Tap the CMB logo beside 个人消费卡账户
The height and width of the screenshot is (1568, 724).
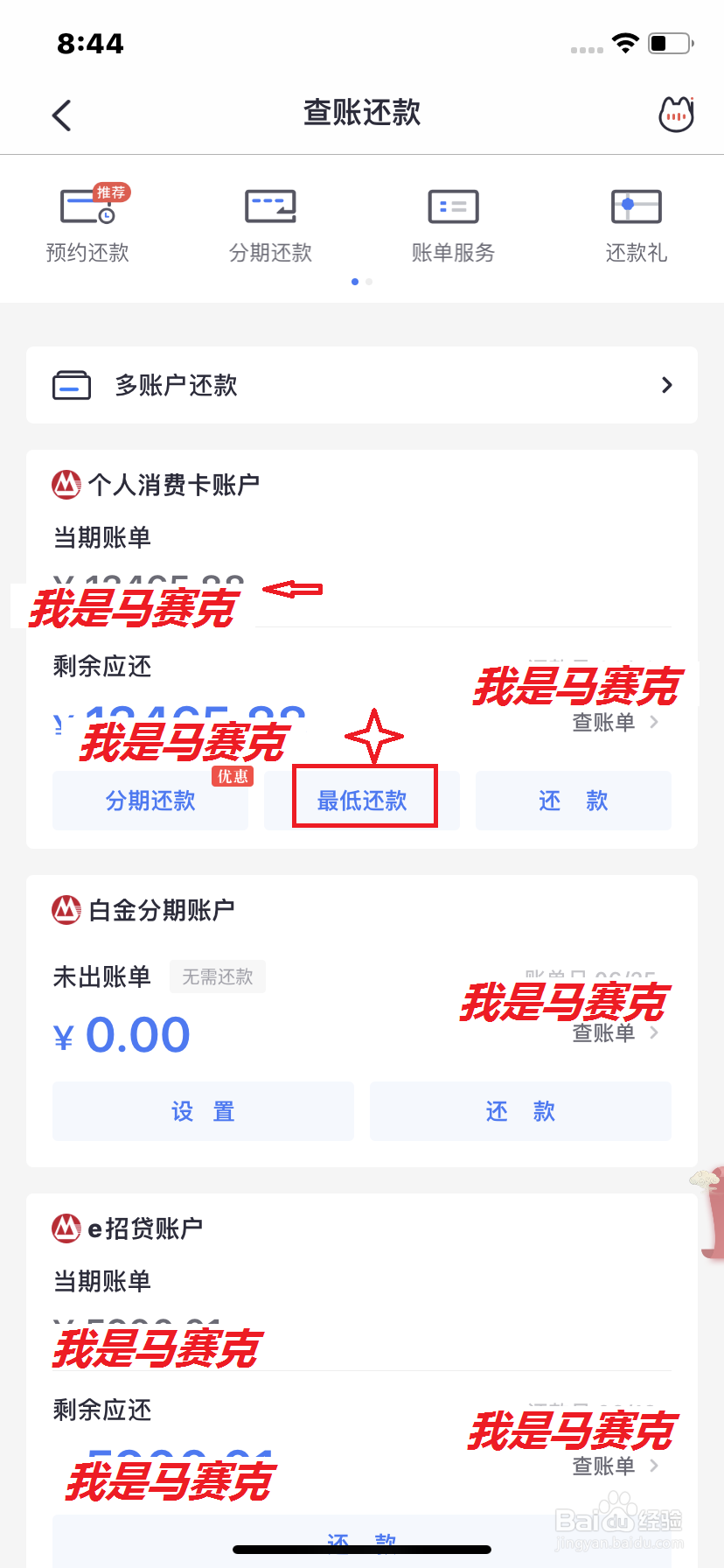point(64,483)
